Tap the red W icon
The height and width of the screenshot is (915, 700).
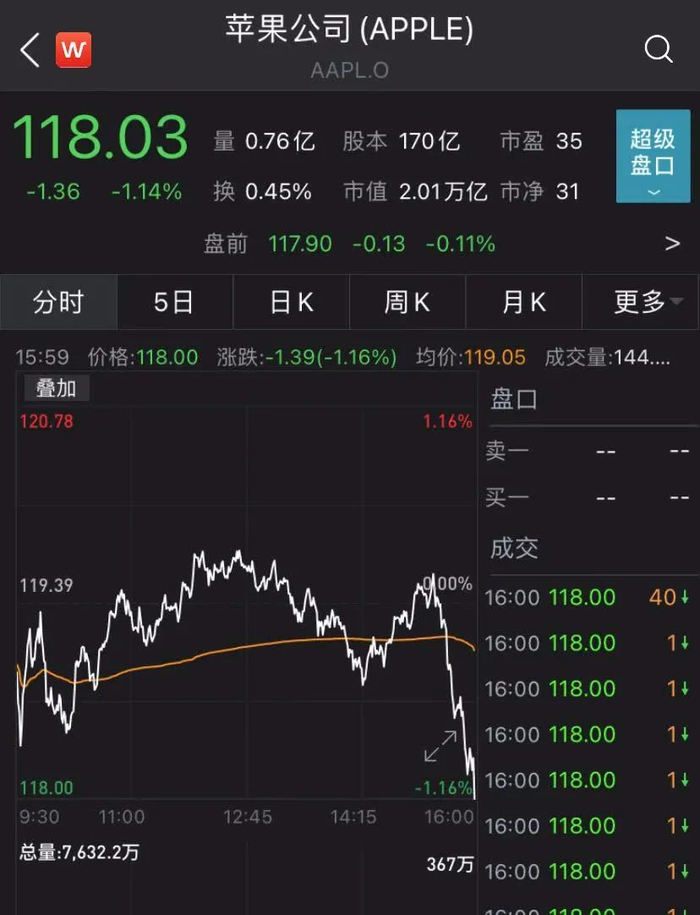point(73,50)
